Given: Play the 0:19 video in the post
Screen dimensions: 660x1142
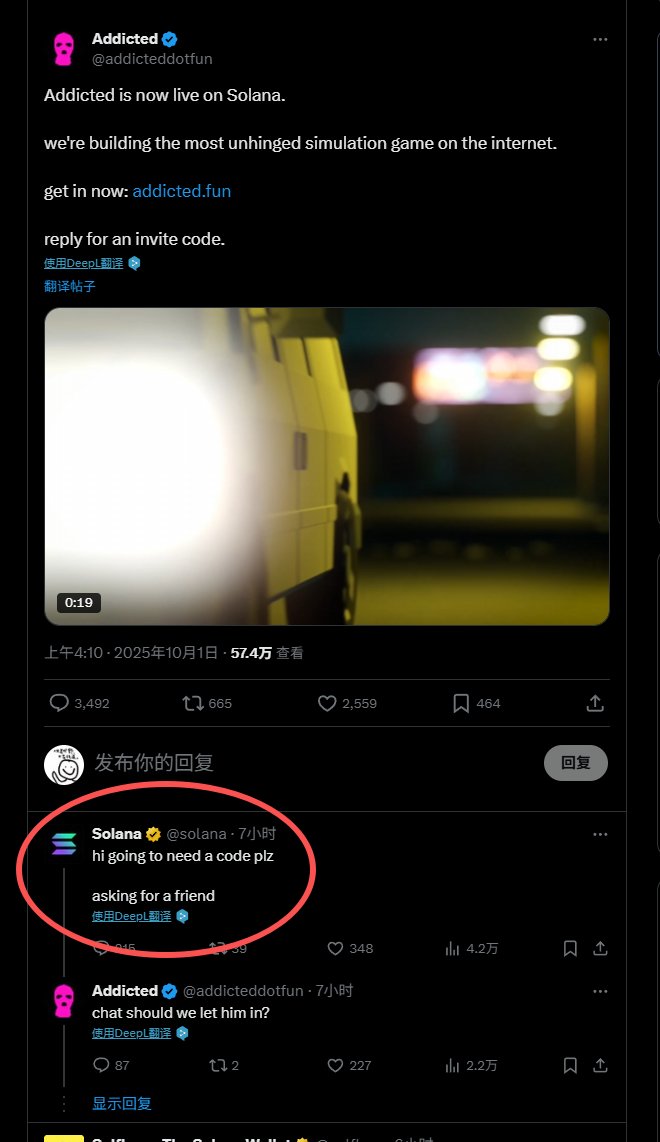Looking at the screenshot, I should pos(327,466).
